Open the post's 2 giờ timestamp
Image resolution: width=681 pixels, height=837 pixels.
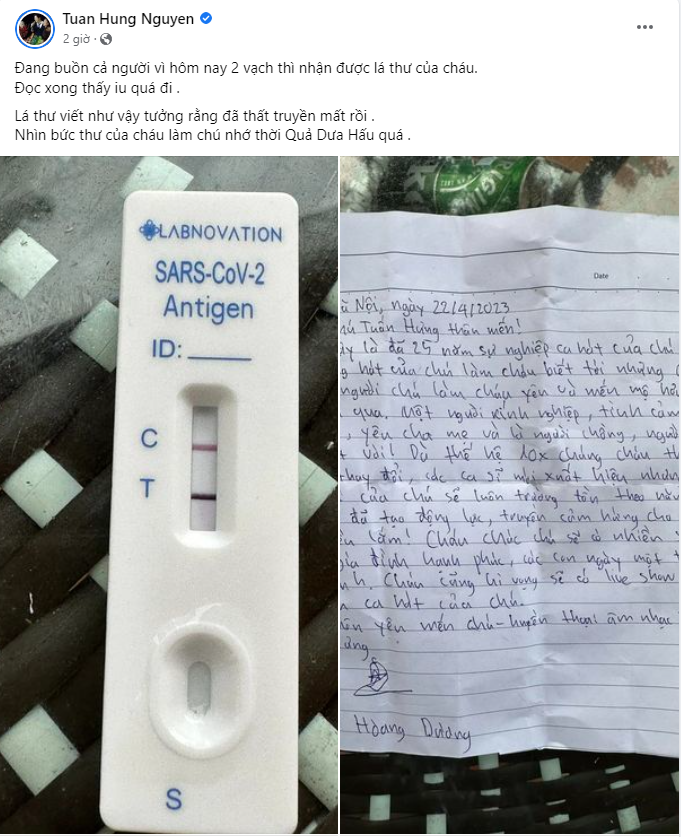click(x=78, y=39)
